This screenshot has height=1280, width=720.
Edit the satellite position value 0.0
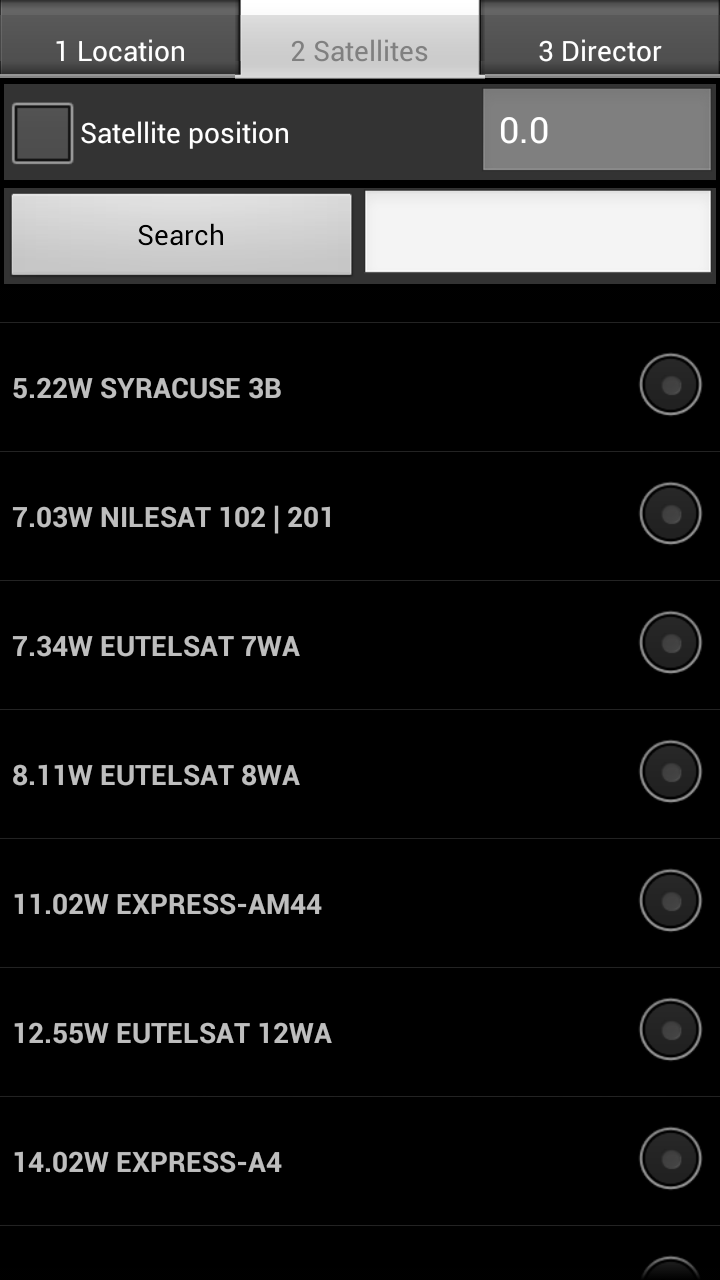pyautogui.click(x=596, y=130)
